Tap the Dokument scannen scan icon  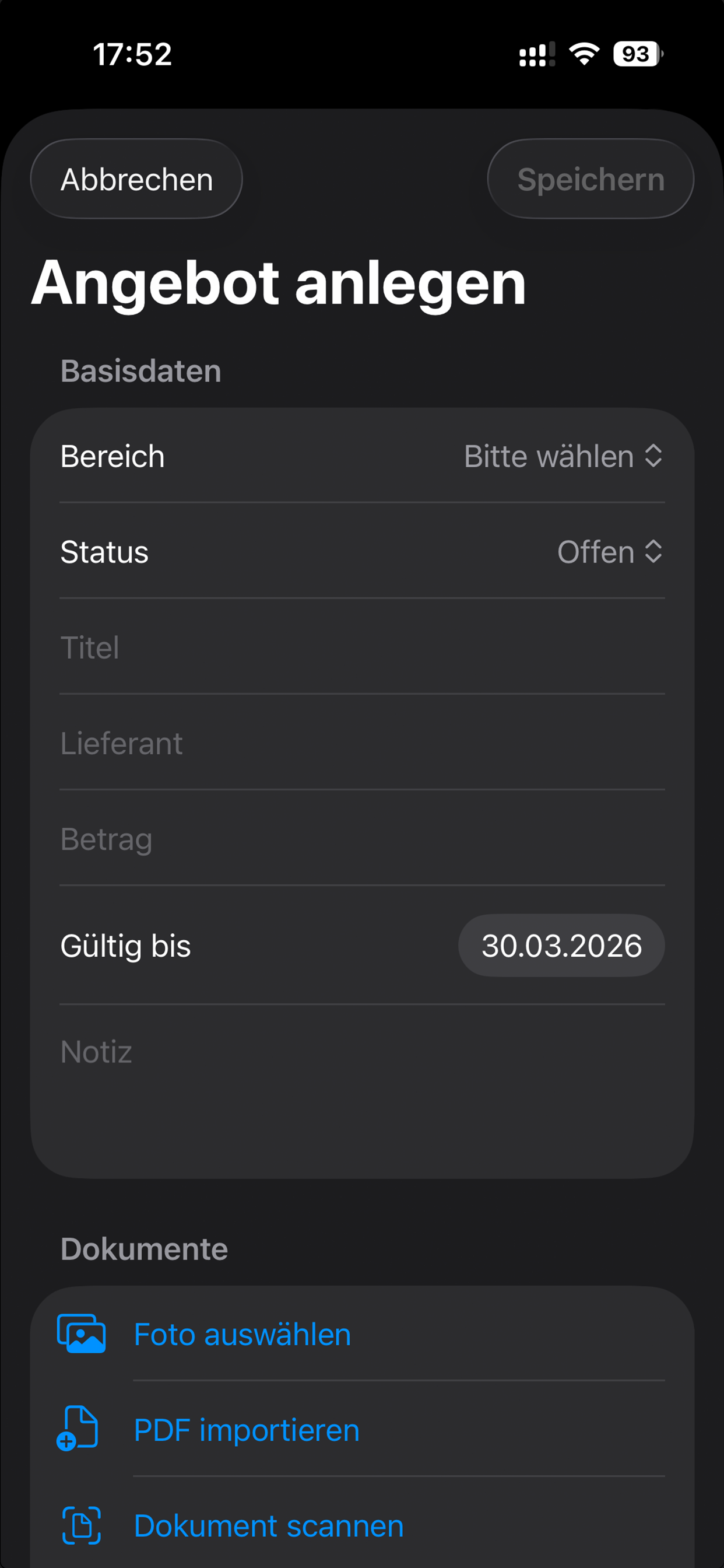82,1525
